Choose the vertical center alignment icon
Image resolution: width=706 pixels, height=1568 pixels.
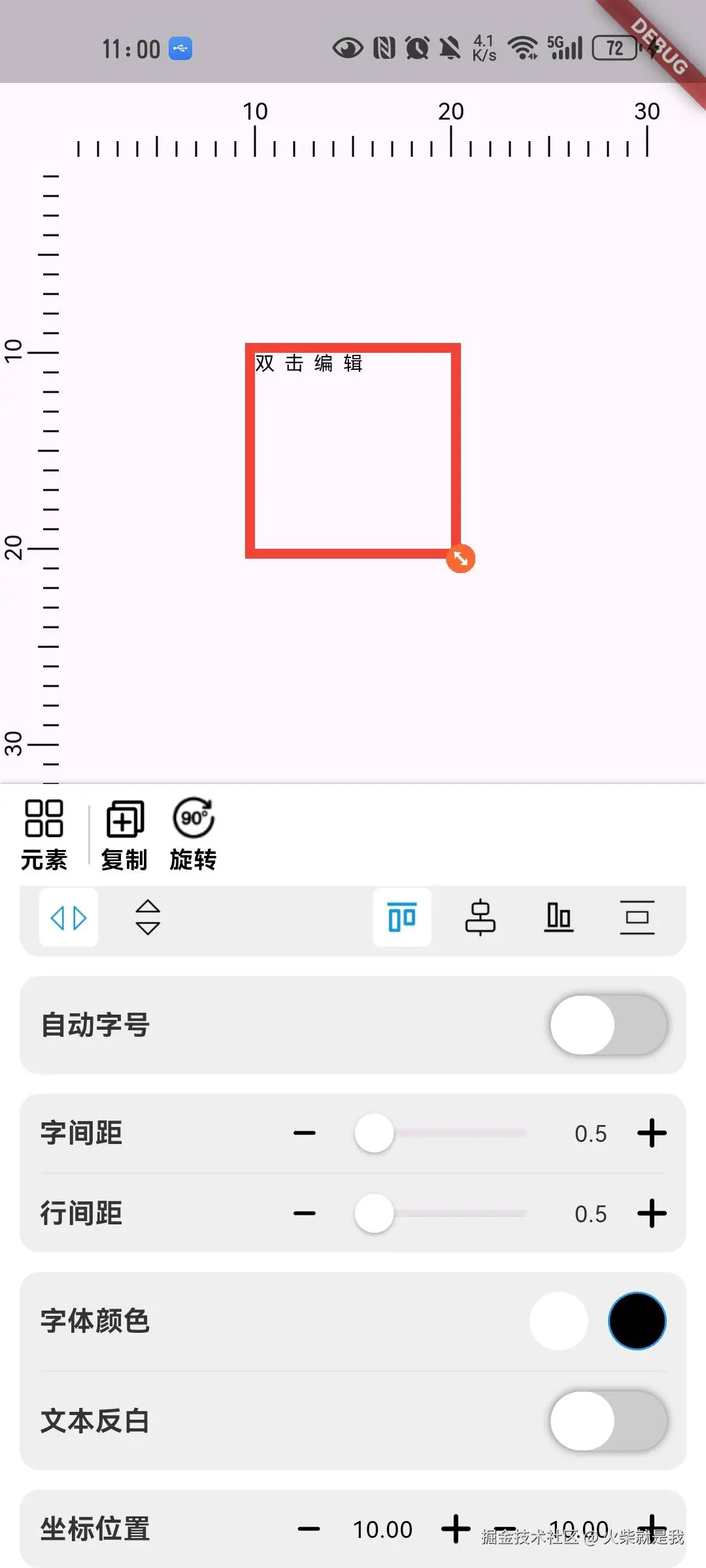click(480, 917)
